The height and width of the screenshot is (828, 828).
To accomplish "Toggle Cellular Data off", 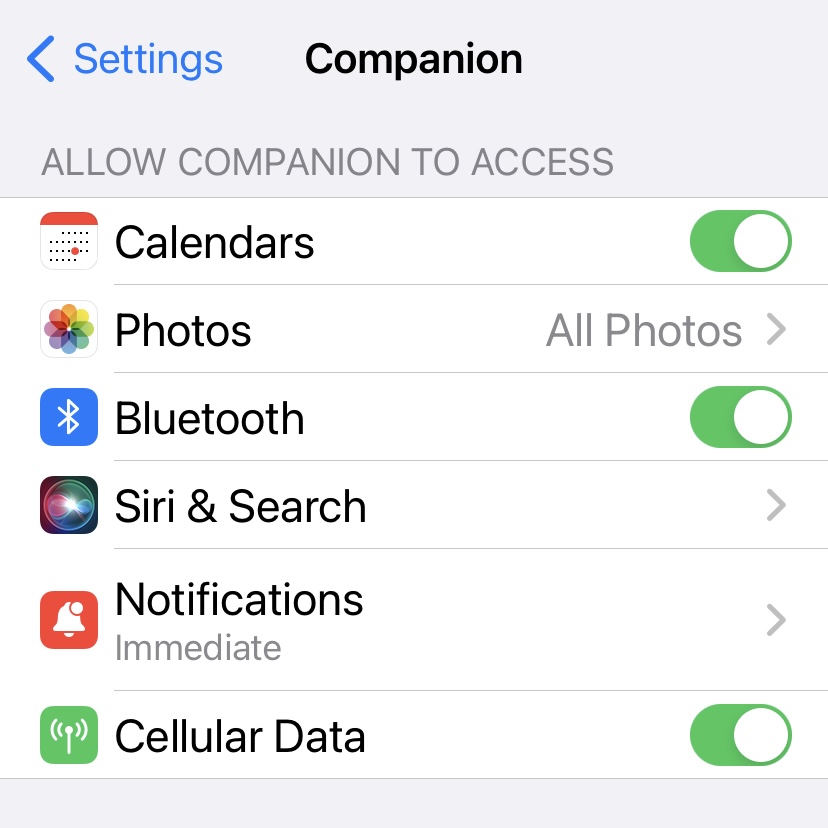I will pos(740,736).
